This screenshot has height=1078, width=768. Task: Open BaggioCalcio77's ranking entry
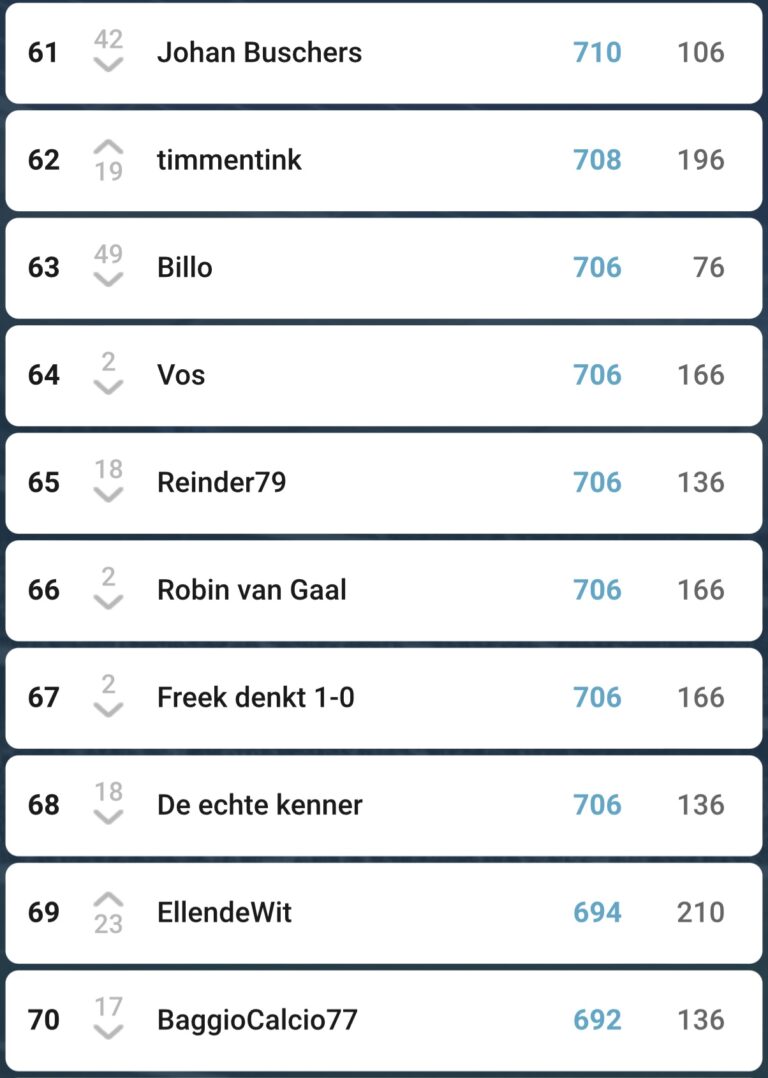click(256, 1020)
